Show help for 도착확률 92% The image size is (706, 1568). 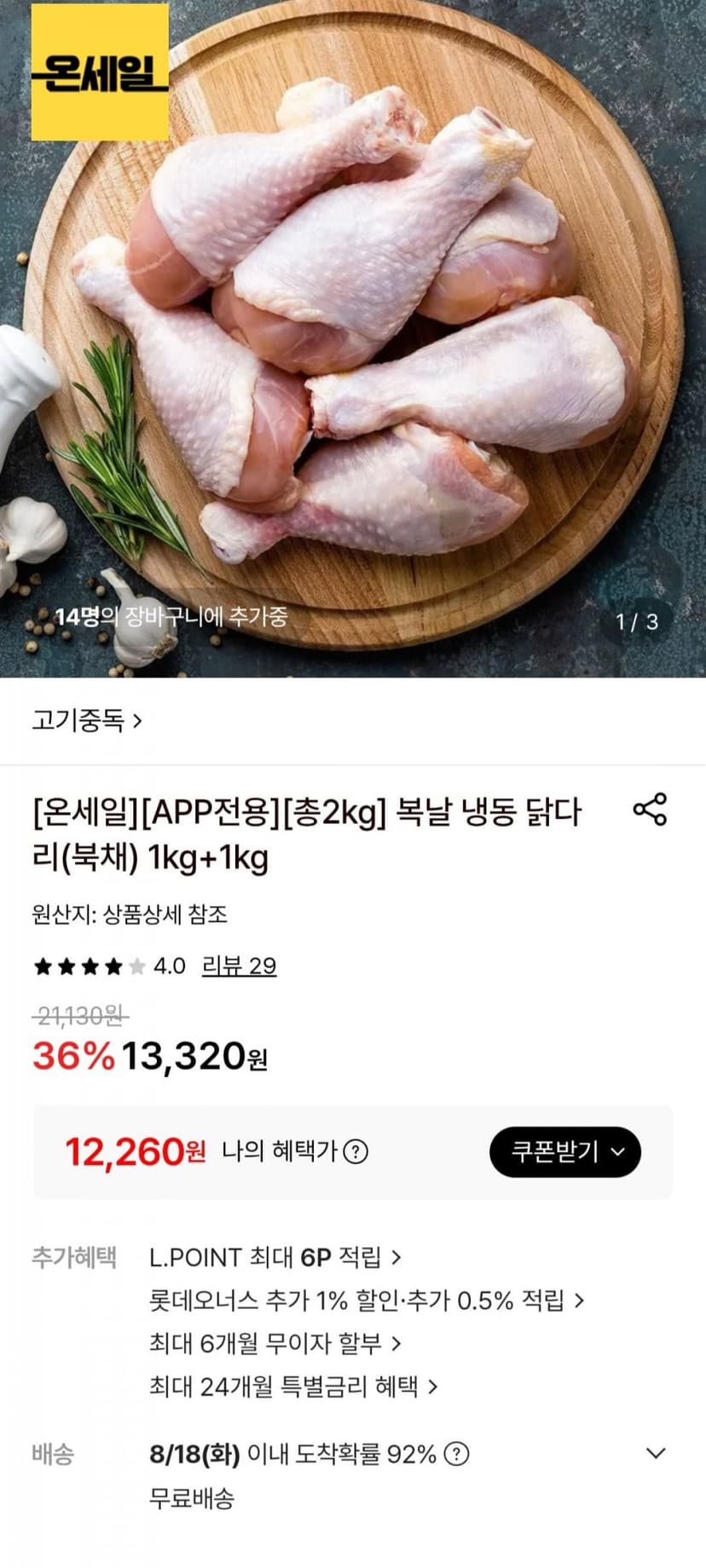tap(457, 1454)
